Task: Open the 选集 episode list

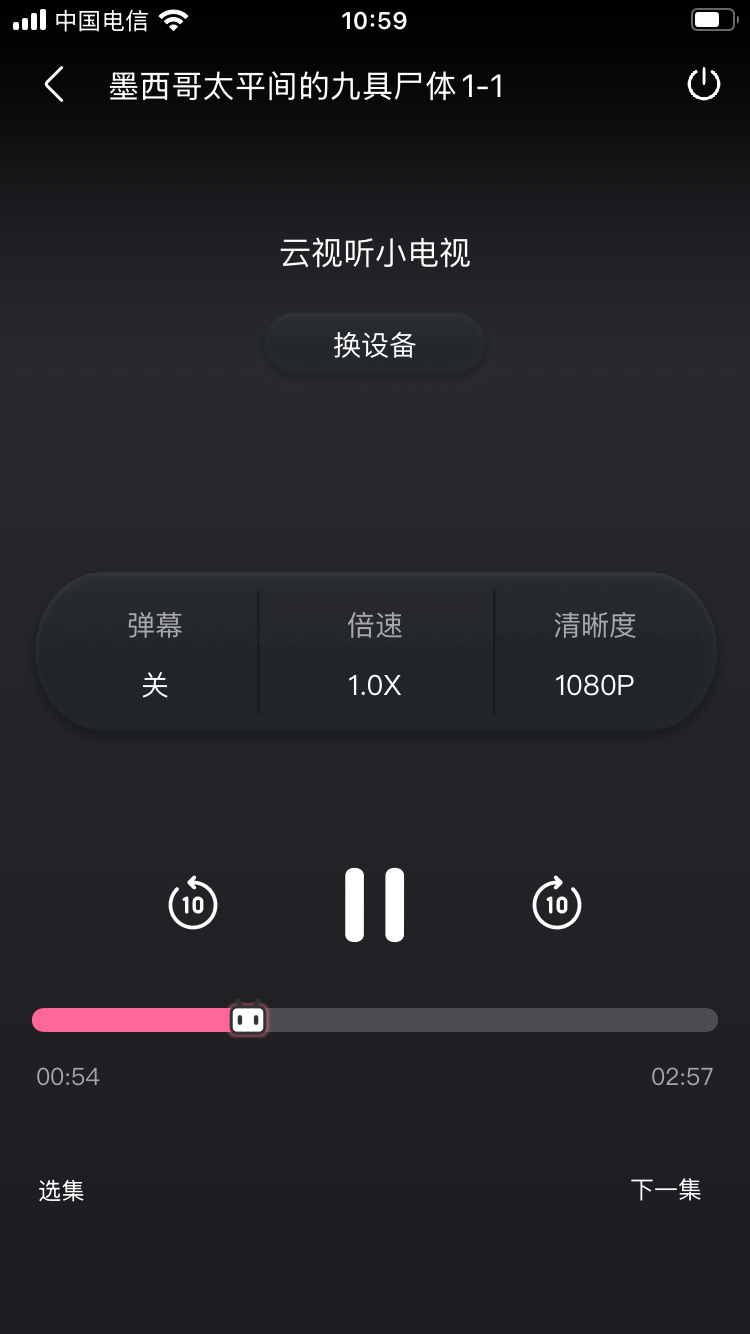Action: (61, 1190)
